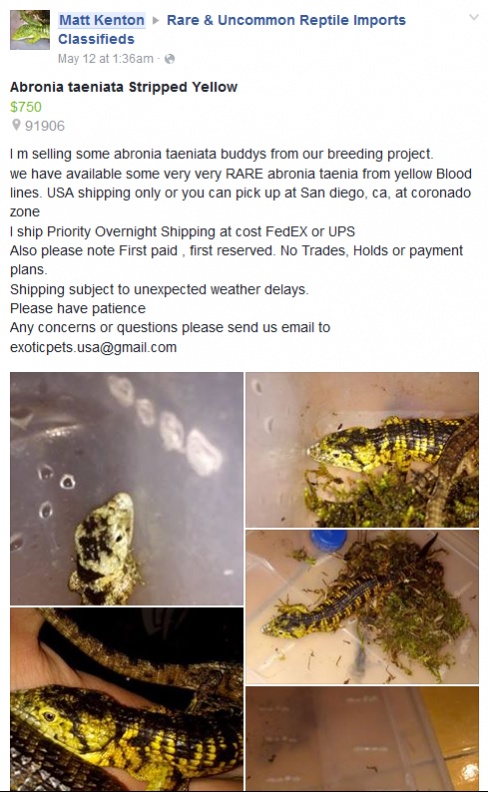Expand the post options chevron menu
The height and width of the screenshot is (792, 488).
point(473,18)
